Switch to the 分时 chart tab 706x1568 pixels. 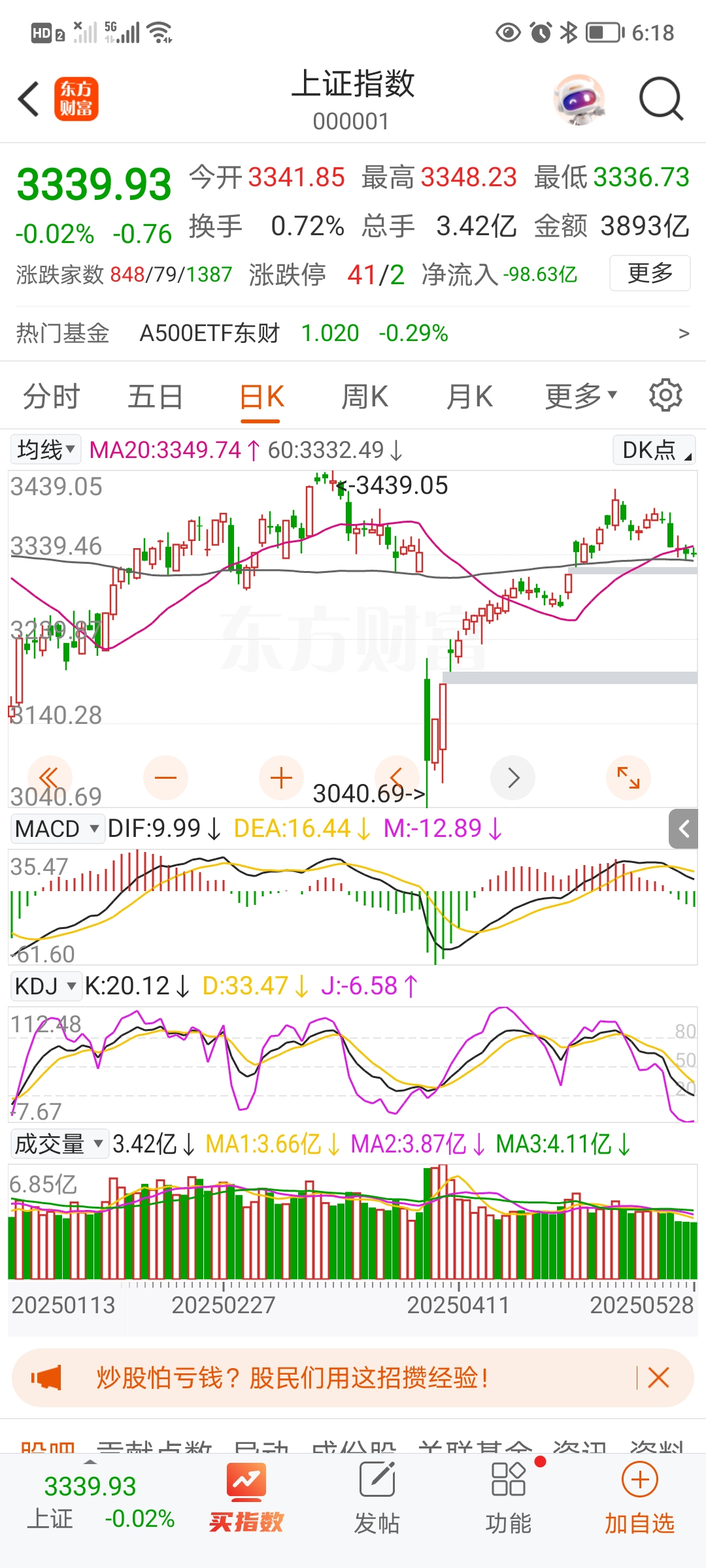pyautogui.click(x=51, y=397)
